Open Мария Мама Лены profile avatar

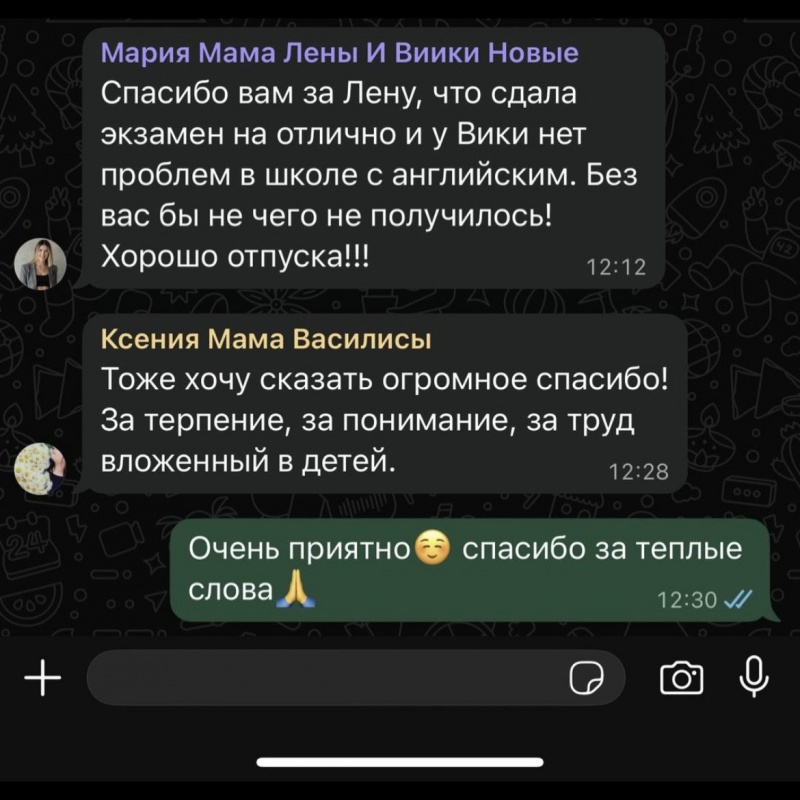40,264
